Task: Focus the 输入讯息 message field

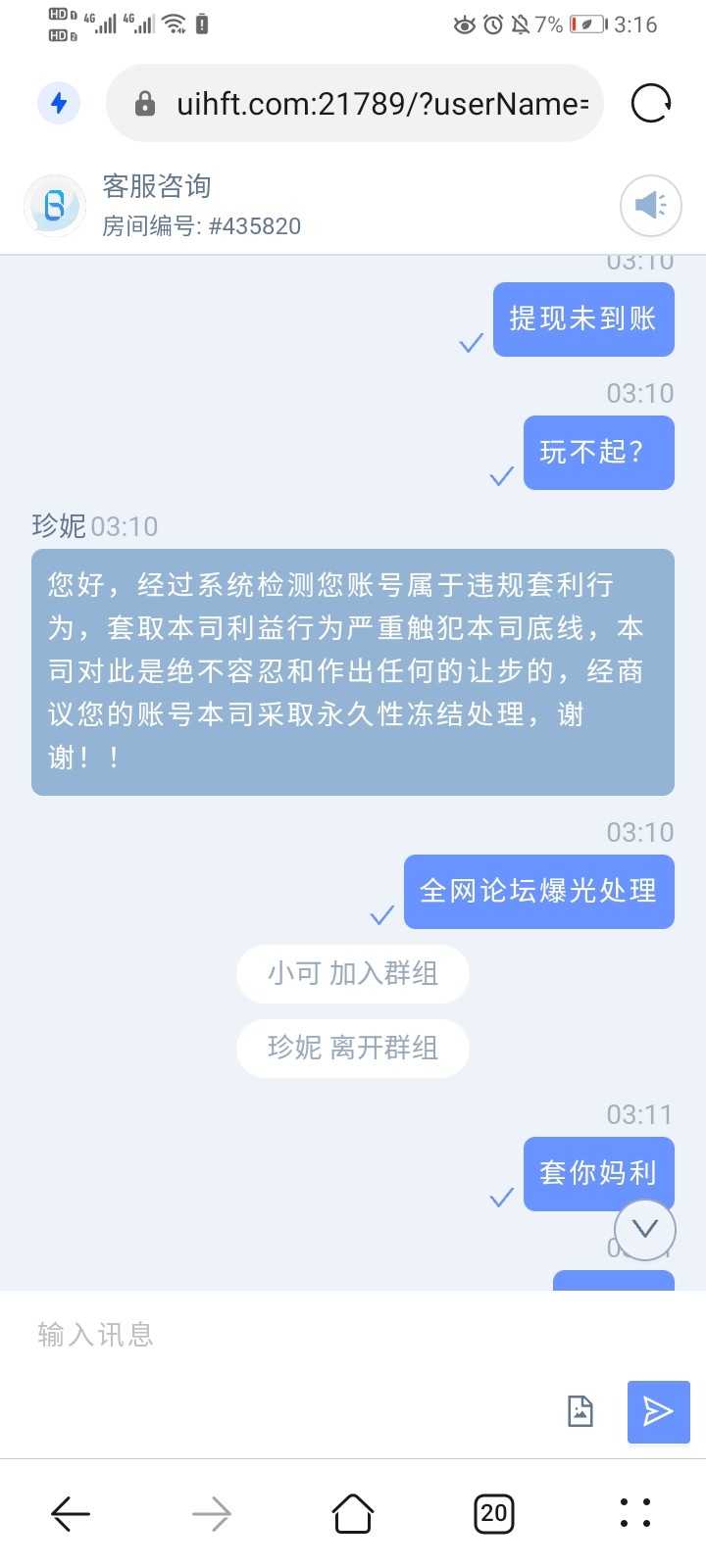Action: [x=294, y=1334]
